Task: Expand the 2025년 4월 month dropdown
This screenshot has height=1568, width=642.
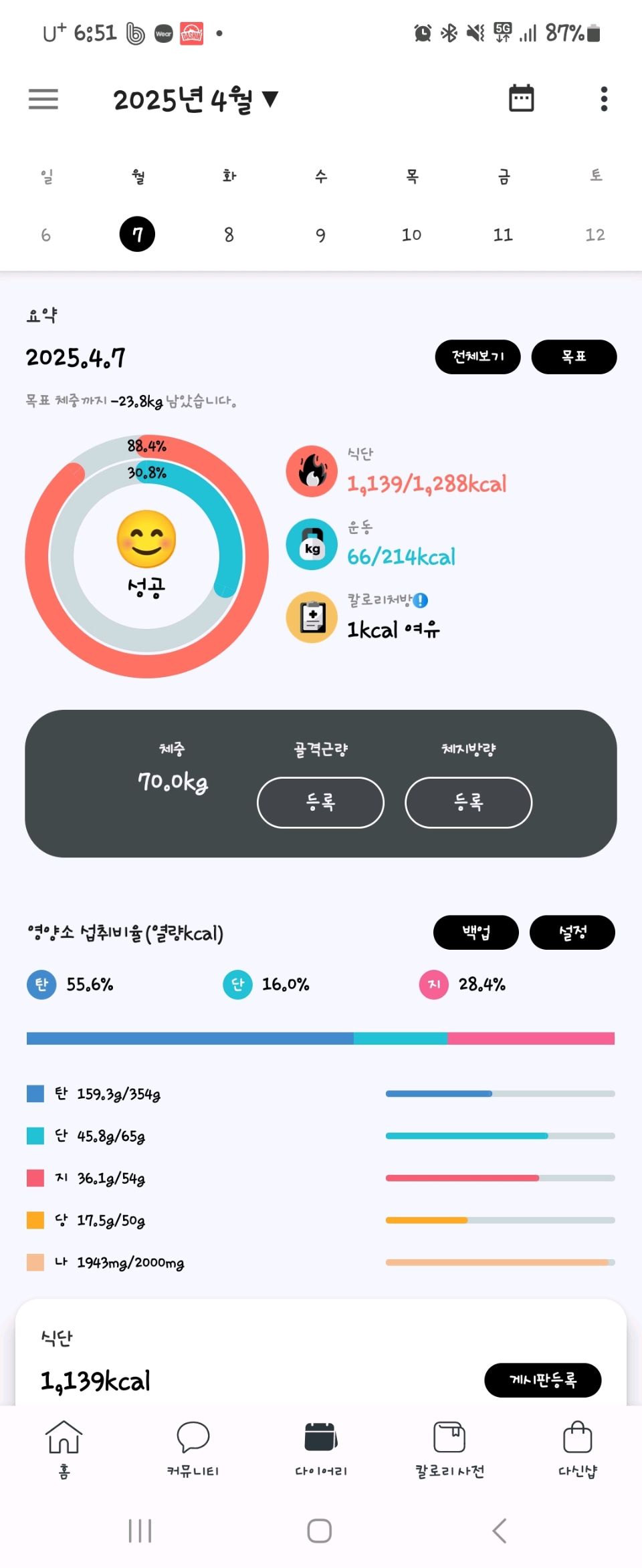Action: (x=195, y=100)
